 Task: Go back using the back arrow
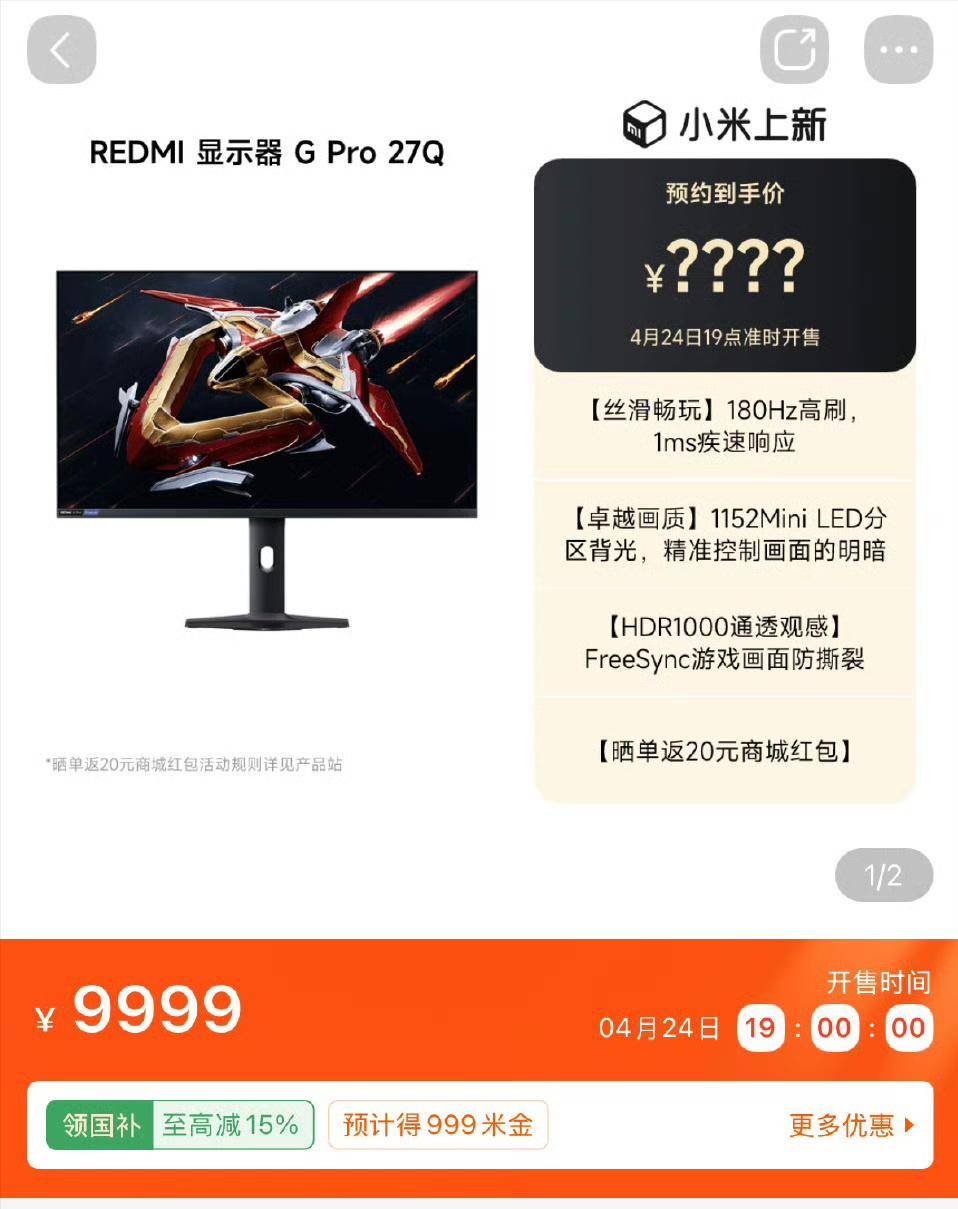pyautogui.click(x=61, y=50)
